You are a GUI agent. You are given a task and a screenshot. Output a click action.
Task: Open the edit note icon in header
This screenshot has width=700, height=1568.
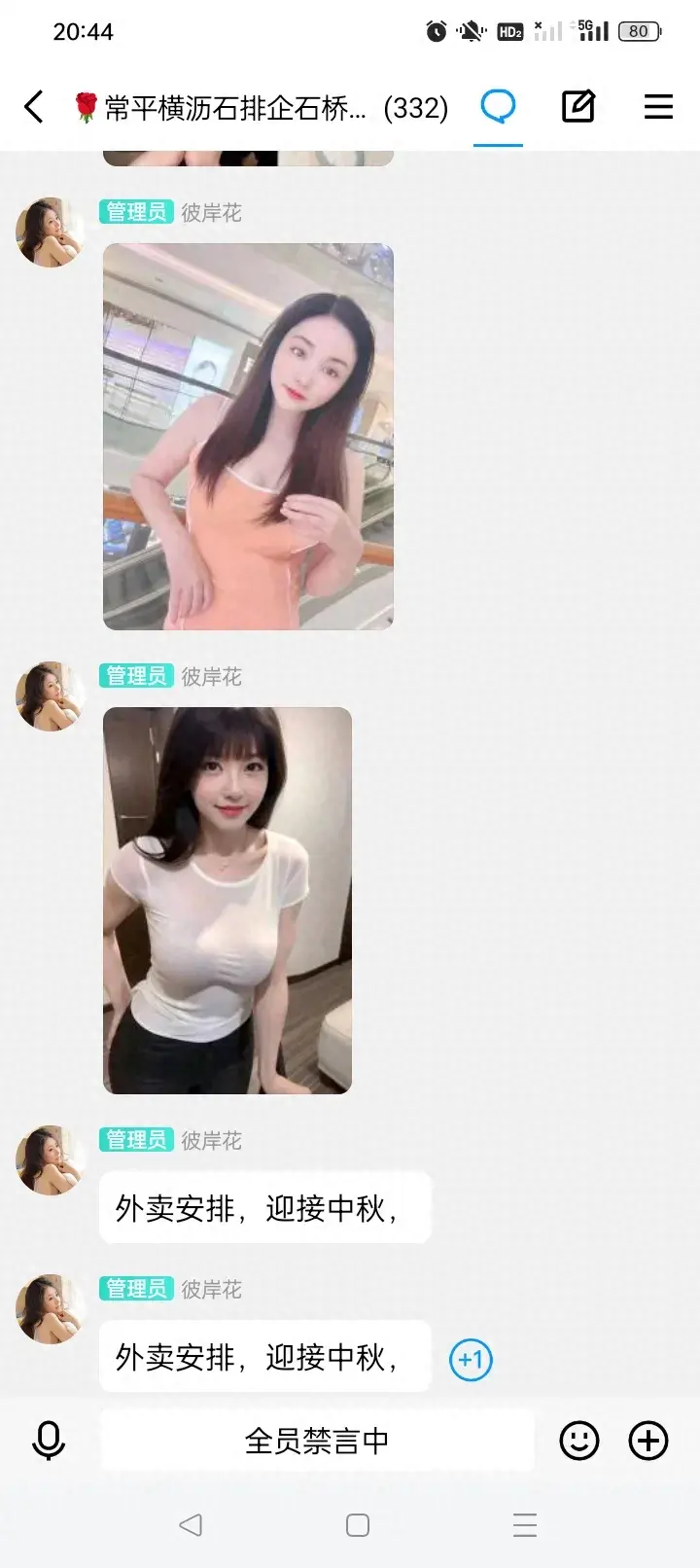point(578,107)
